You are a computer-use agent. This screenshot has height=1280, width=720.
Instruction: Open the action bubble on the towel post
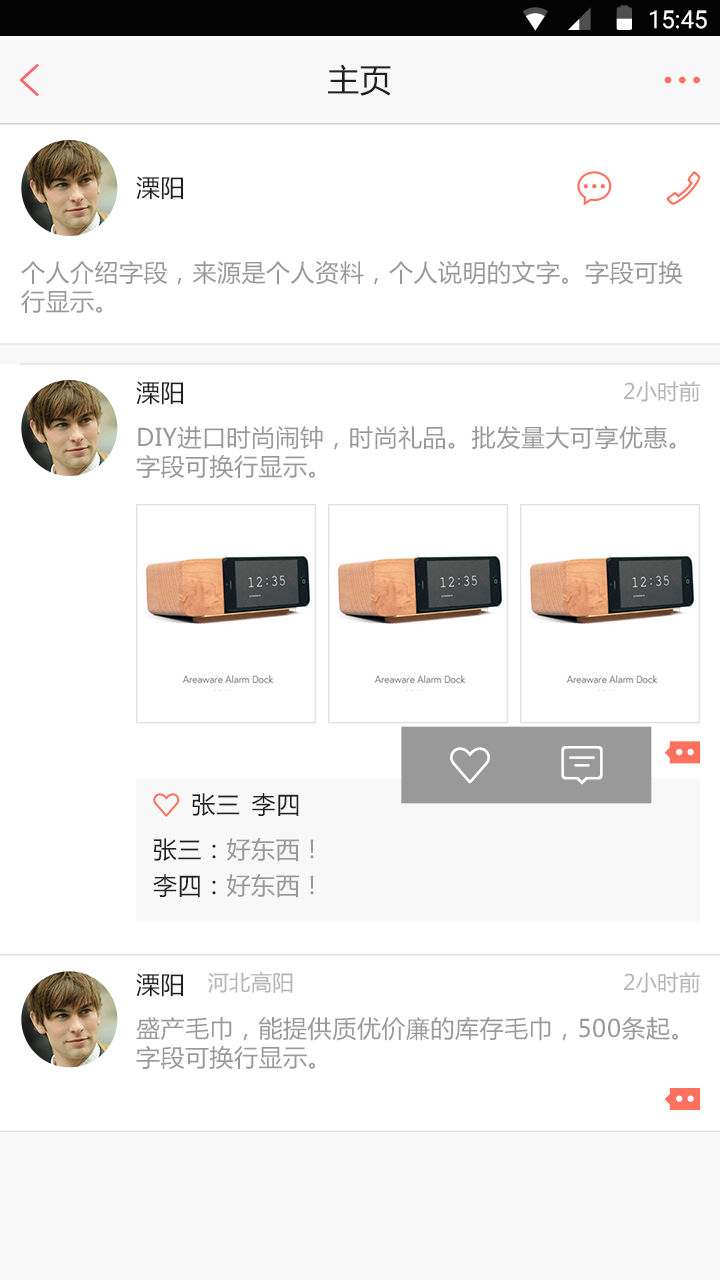(x=684, y=1100)
